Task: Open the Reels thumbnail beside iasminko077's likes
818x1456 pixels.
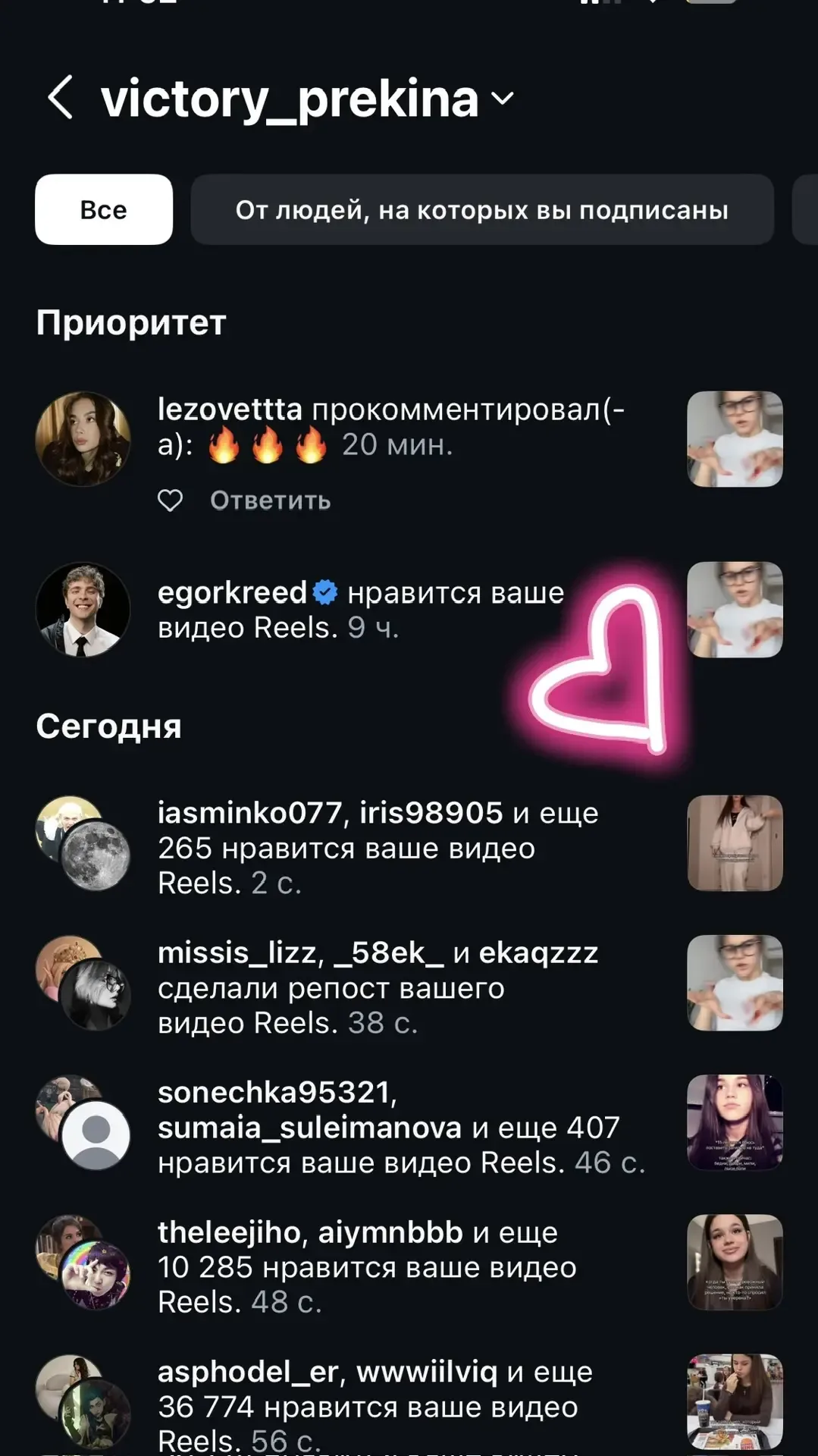Action: pyautogui.click(x=734, y=843)
